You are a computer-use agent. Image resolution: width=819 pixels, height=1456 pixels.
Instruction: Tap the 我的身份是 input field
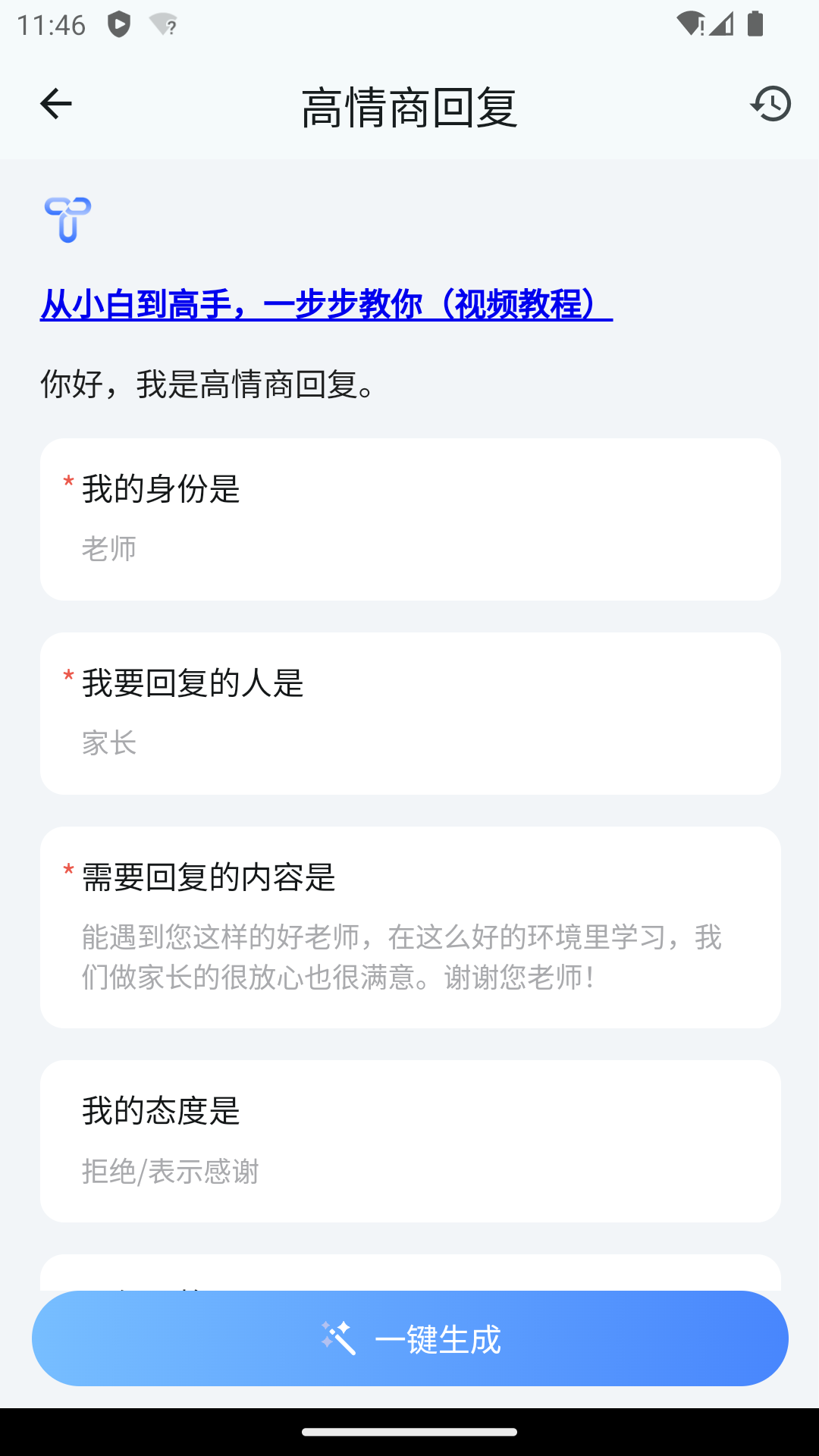coord(409,548)
